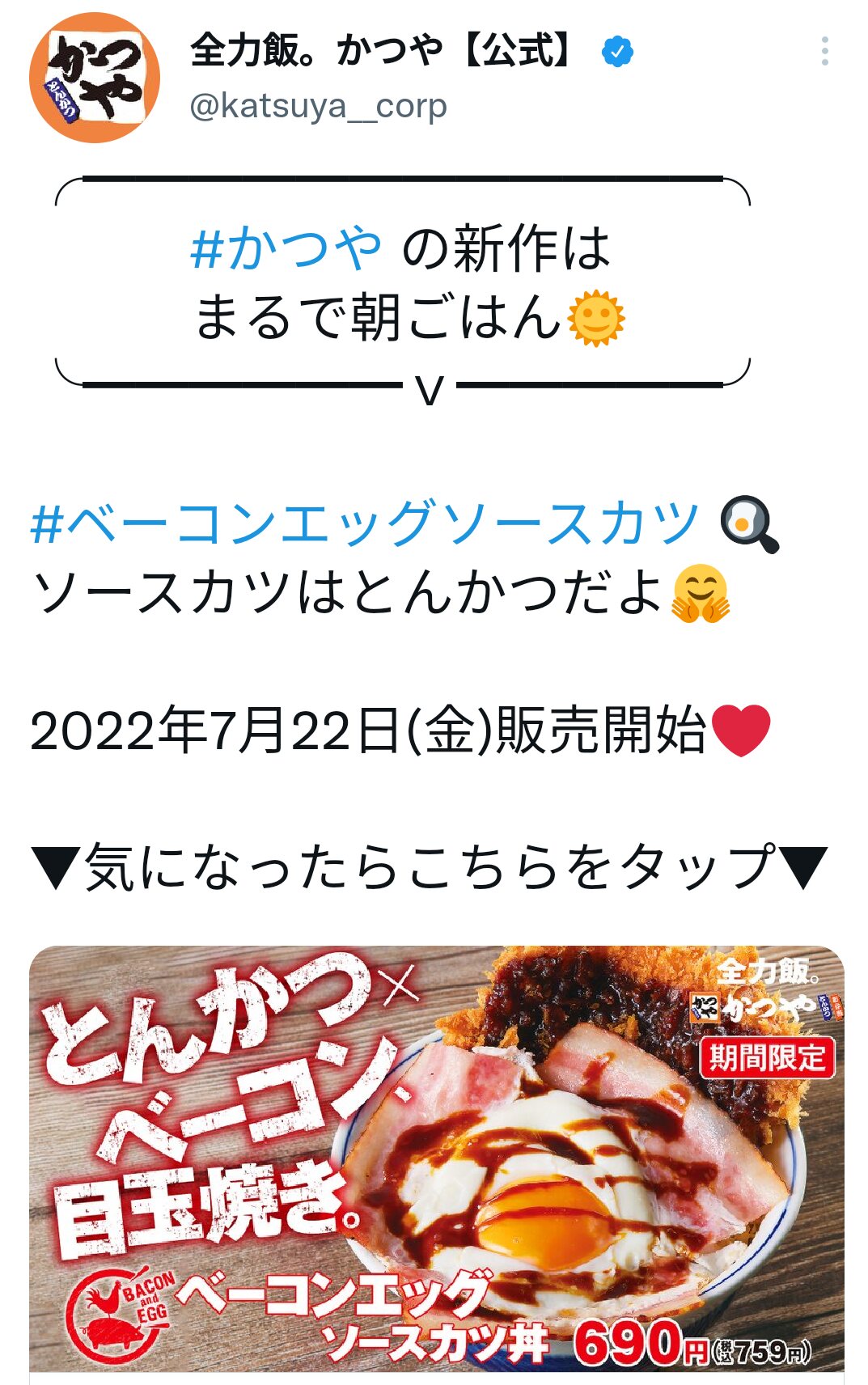View the @katsuya__corp account name

click(x=318, y=106)
